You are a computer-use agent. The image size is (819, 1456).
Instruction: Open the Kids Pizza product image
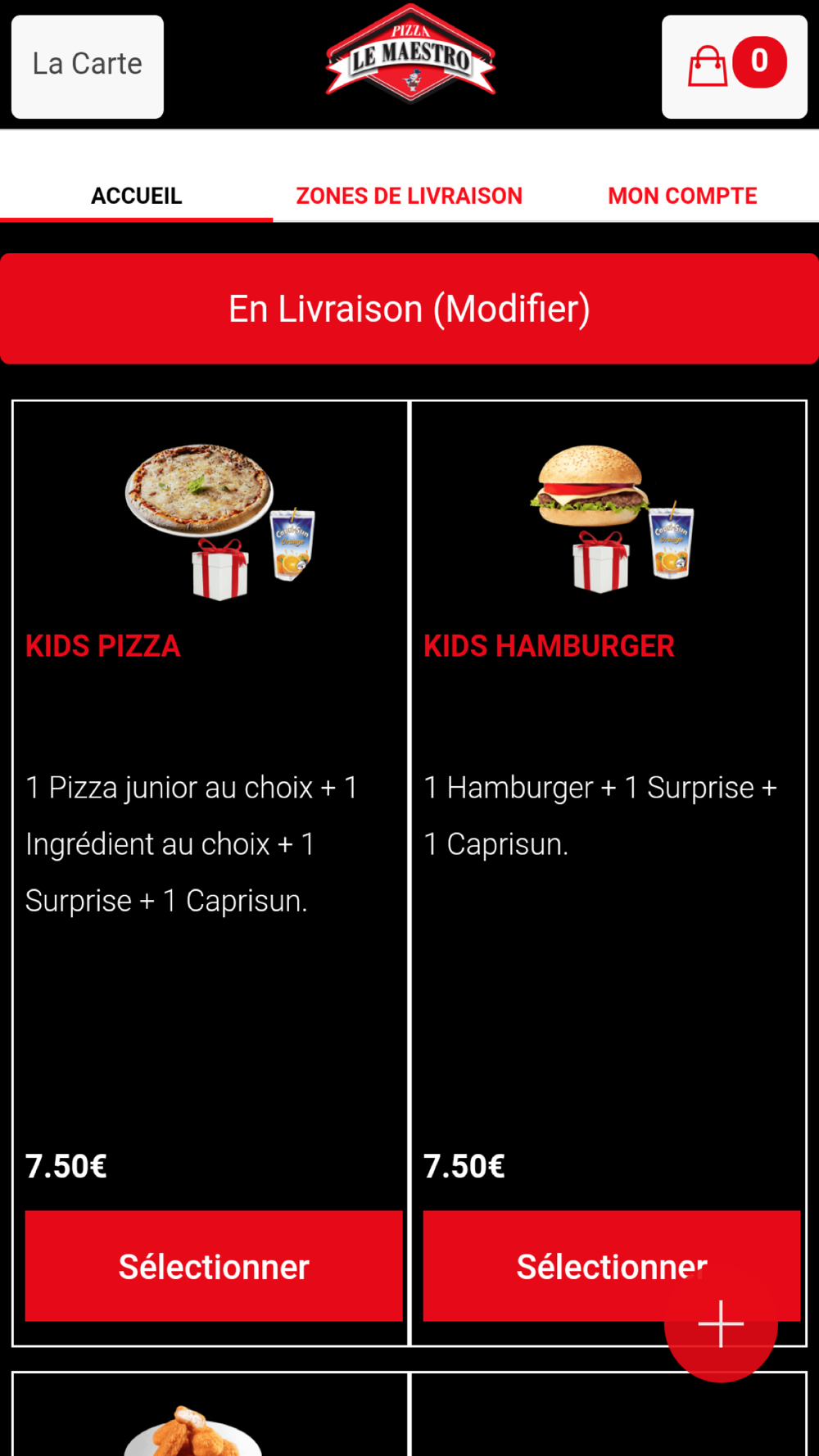tap(219, 522)
